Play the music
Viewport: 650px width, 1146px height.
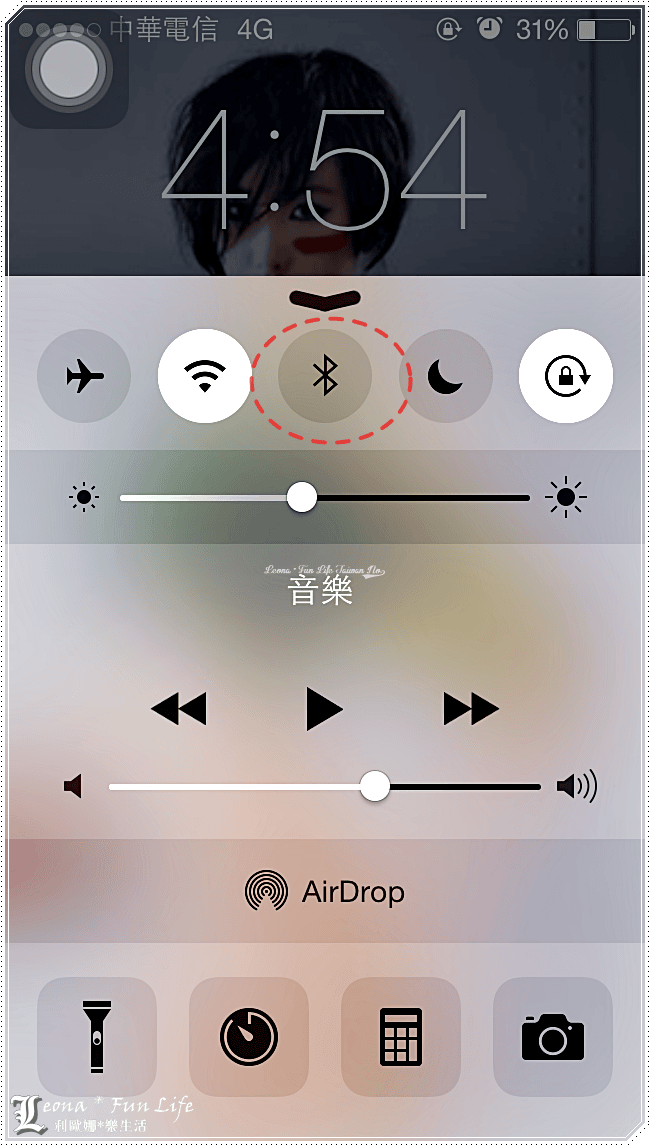pos(324,710)
